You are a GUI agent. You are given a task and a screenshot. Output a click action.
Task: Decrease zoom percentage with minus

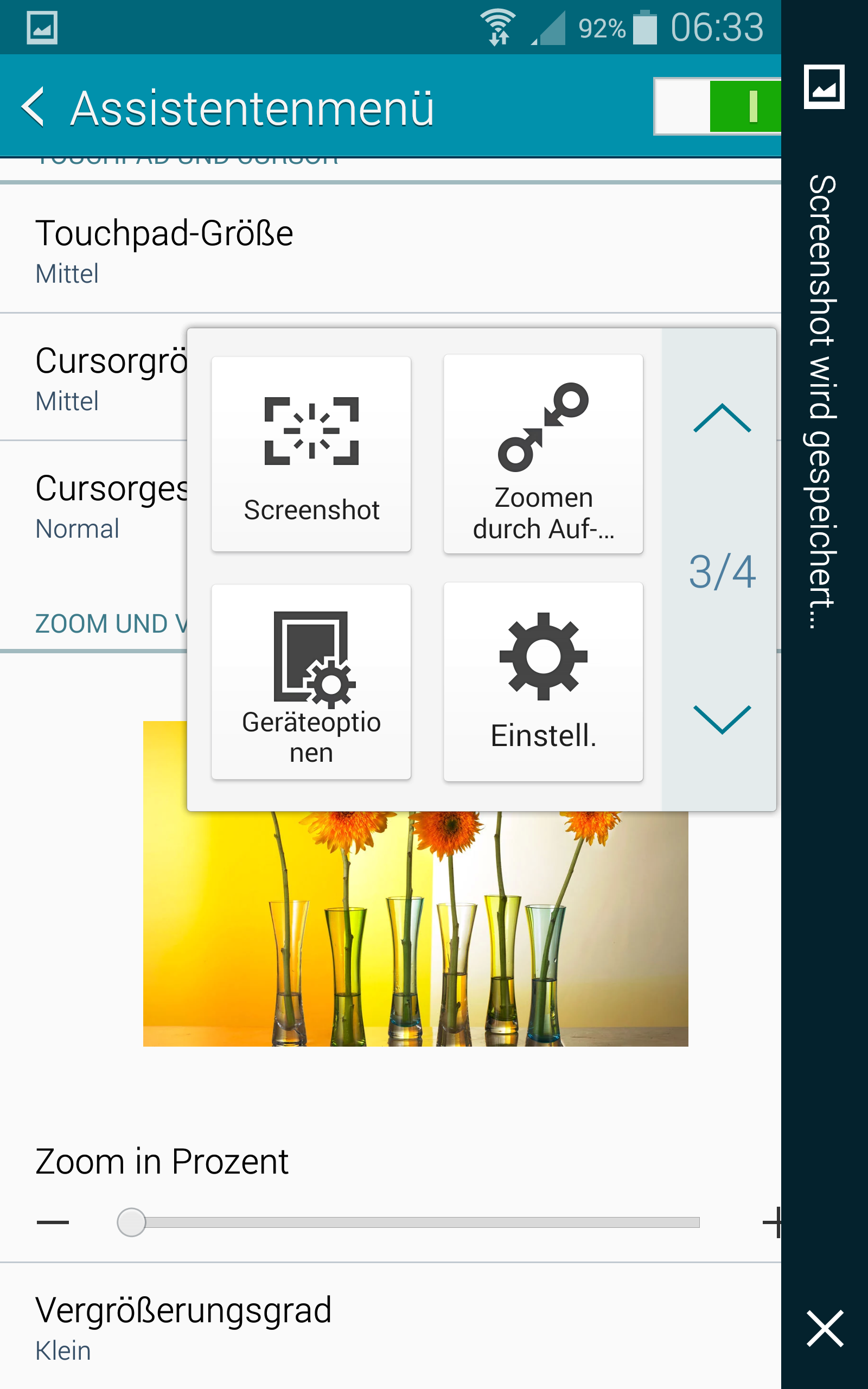(x=53, y=1222)
